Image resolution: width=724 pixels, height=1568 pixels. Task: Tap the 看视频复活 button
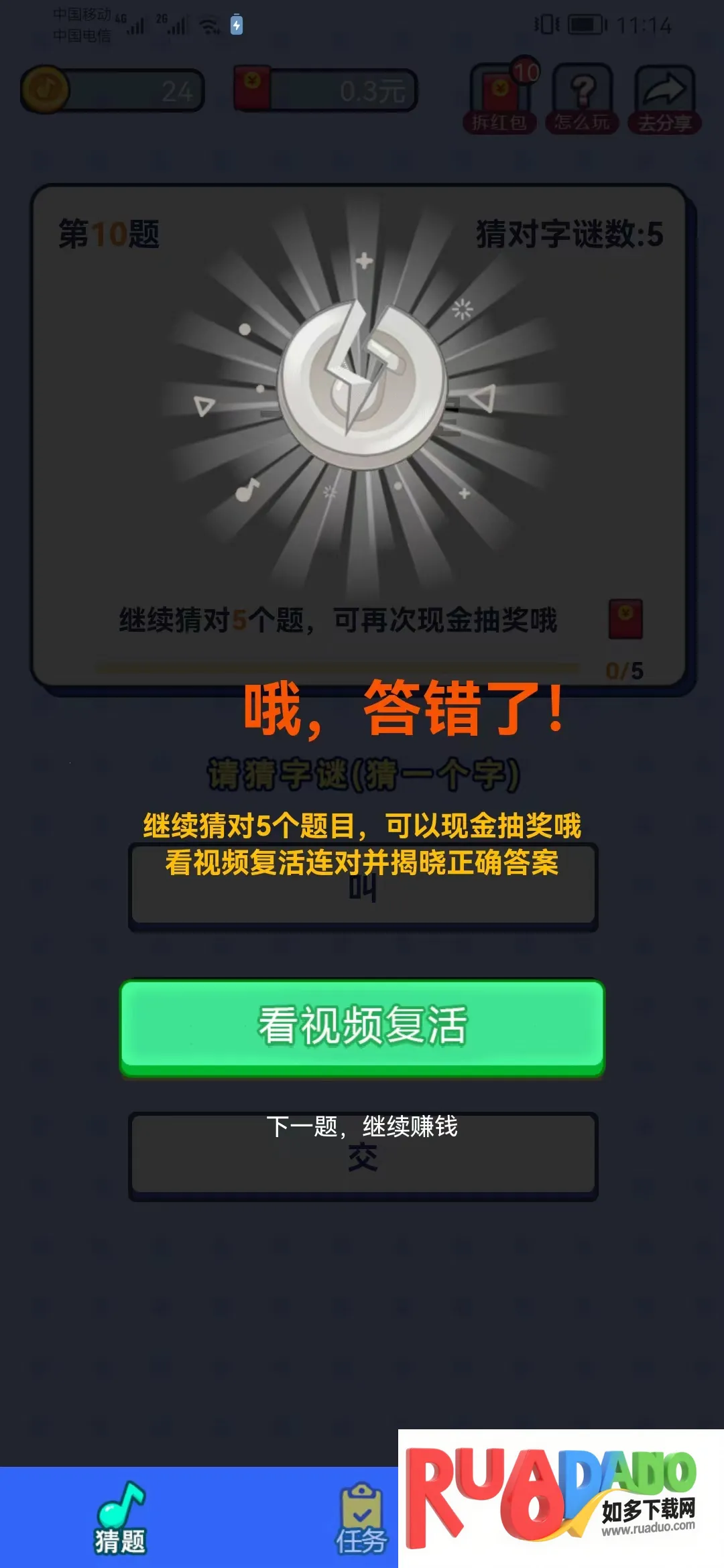[362, 1026]
